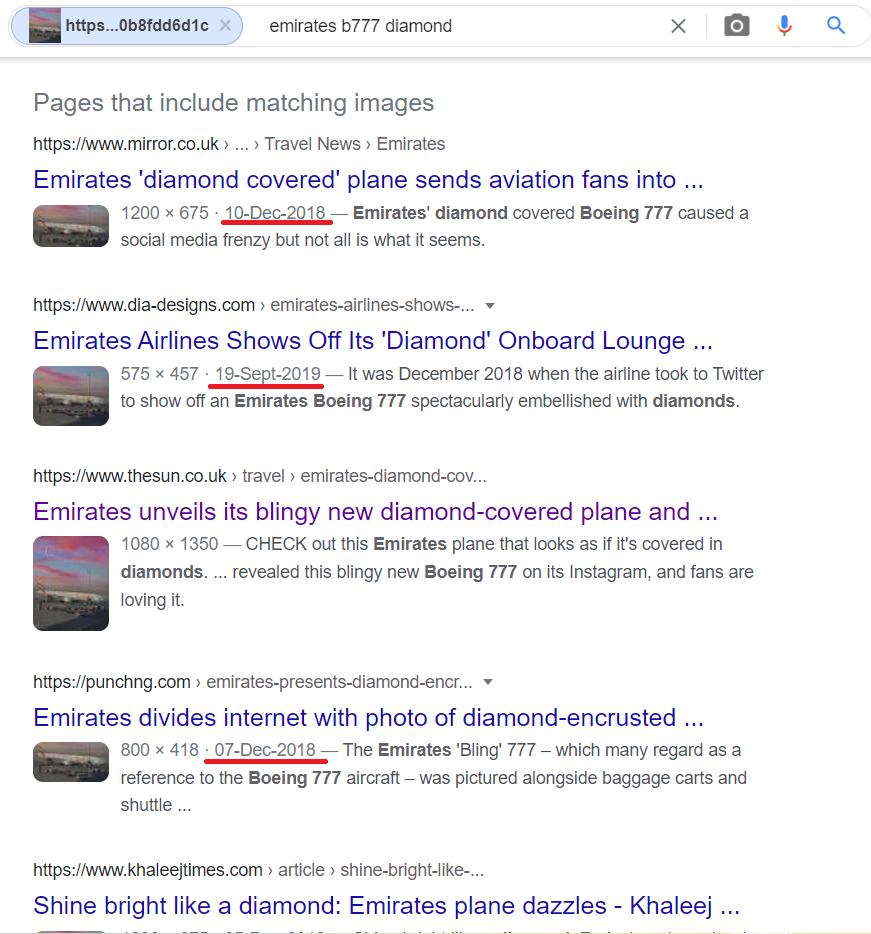Open Punch 'Emirates divides internet' article
This screenshot has height=934, width=871.
pyautogui.click(x=368, y=718)
